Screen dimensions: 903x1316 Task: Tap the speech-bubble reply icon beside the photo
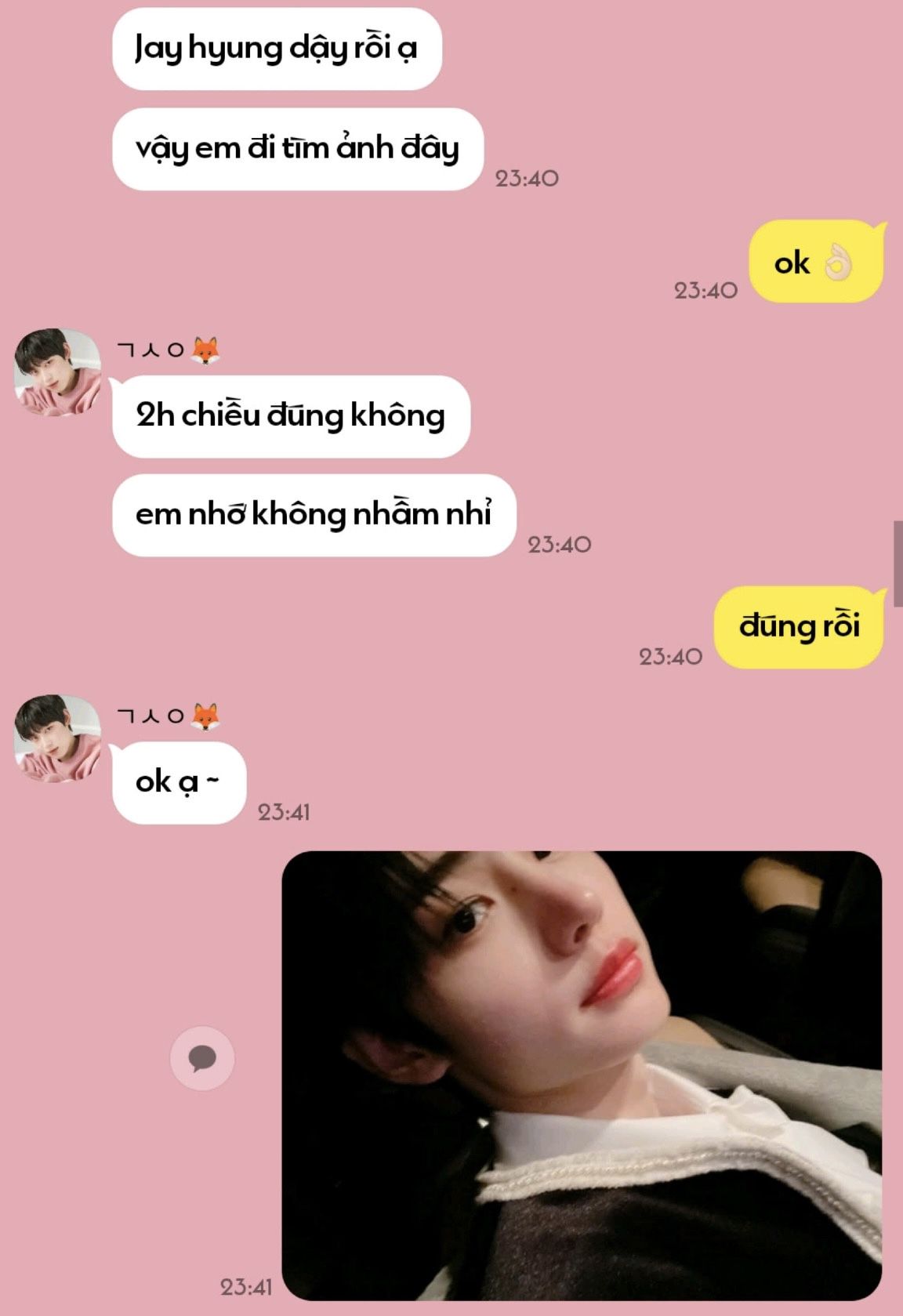[202, 1058]
